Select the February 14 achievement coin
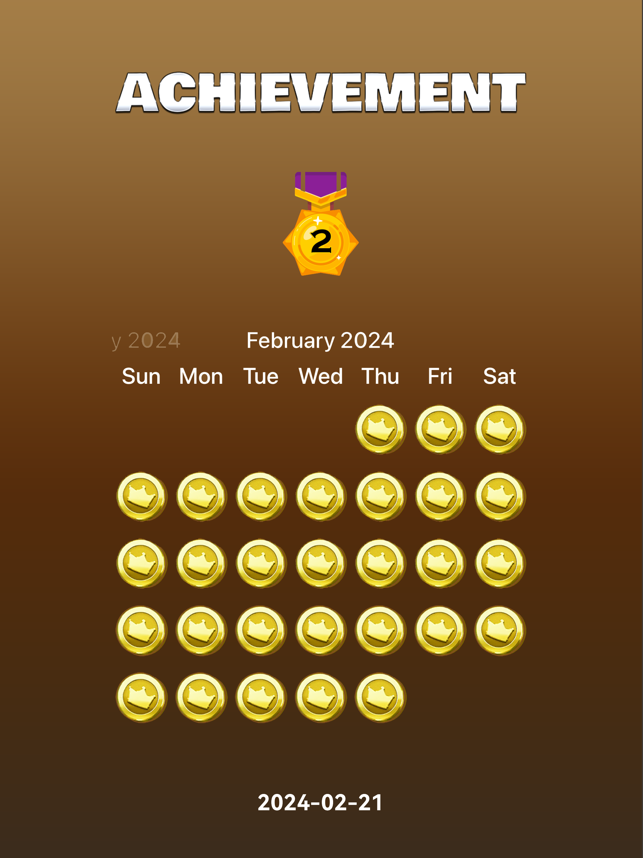 (321, 564)
